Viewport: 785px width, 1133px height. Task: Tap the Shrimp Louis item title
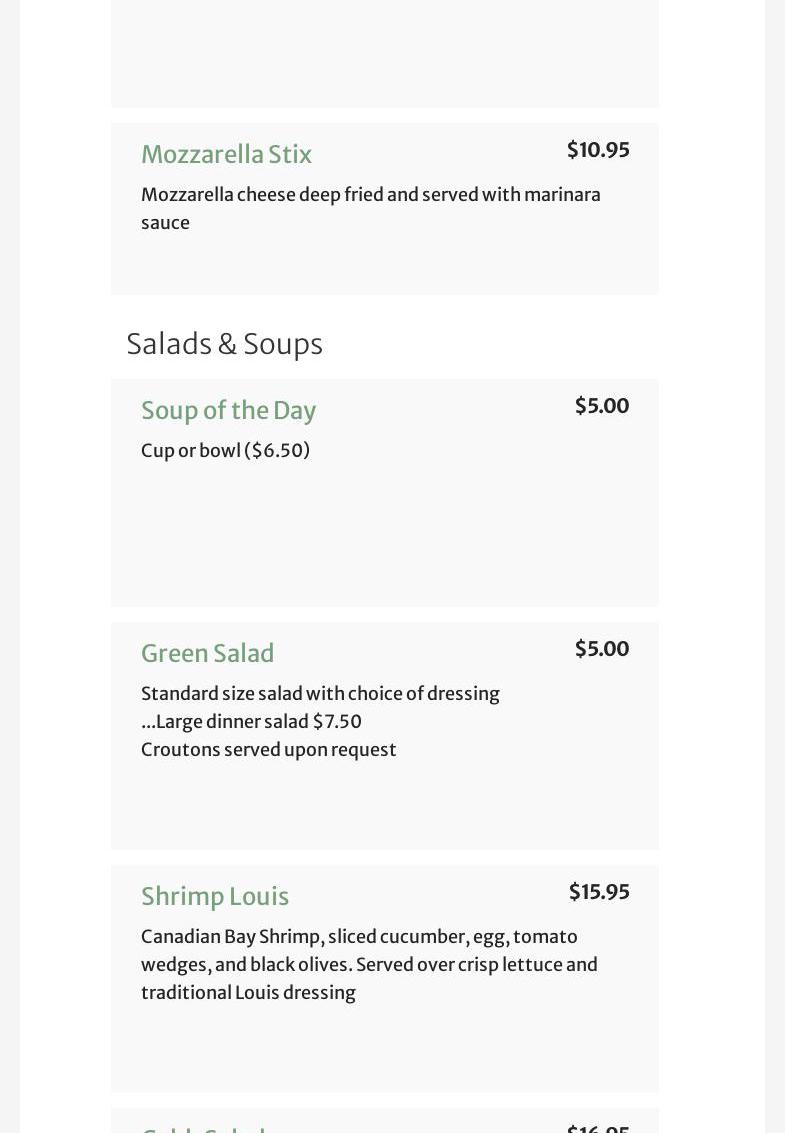(215, 897)
